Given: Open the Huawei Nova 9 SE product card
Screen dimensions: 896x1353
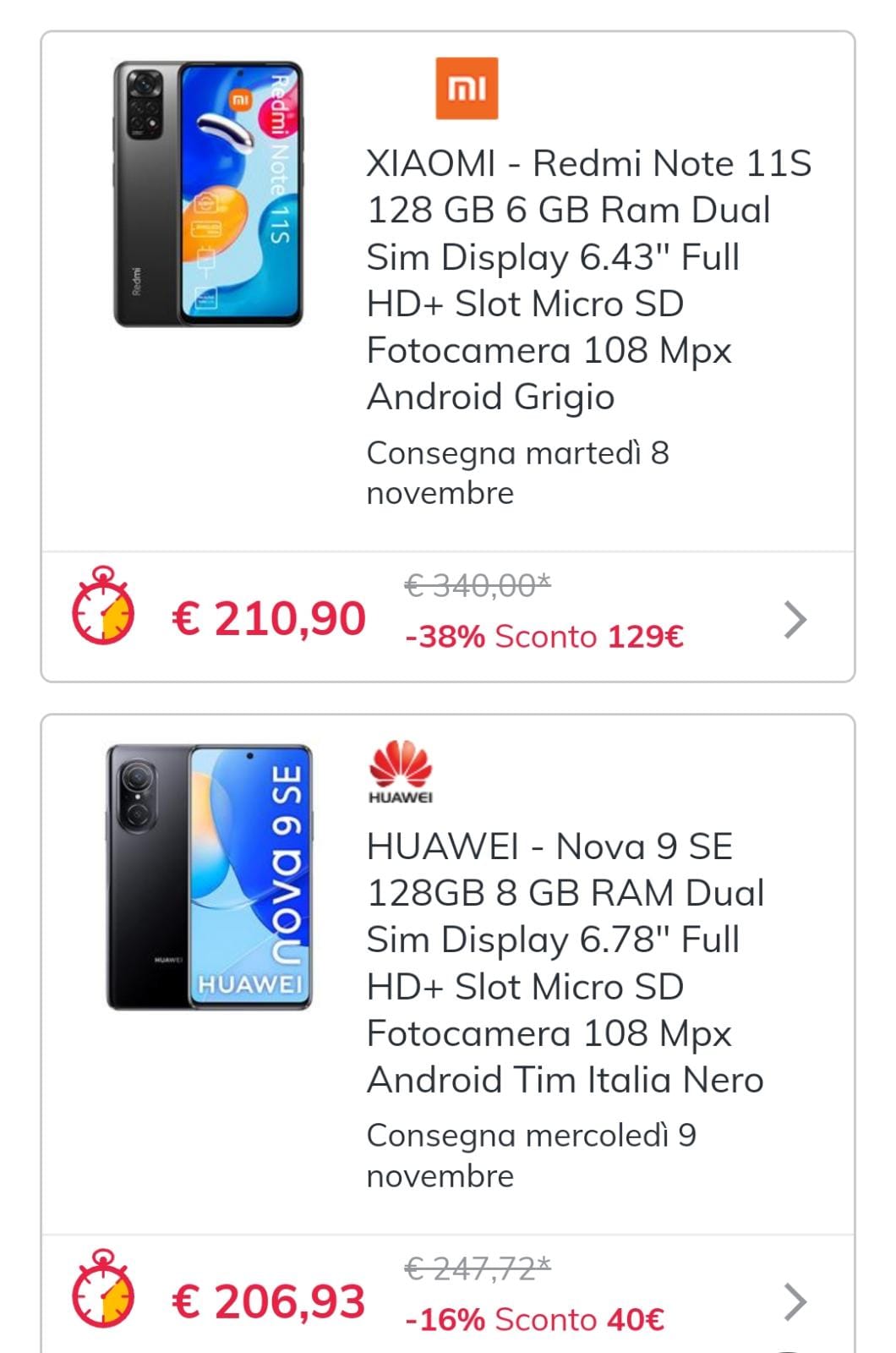Looking at the screenshot, I should click(565, 962).
